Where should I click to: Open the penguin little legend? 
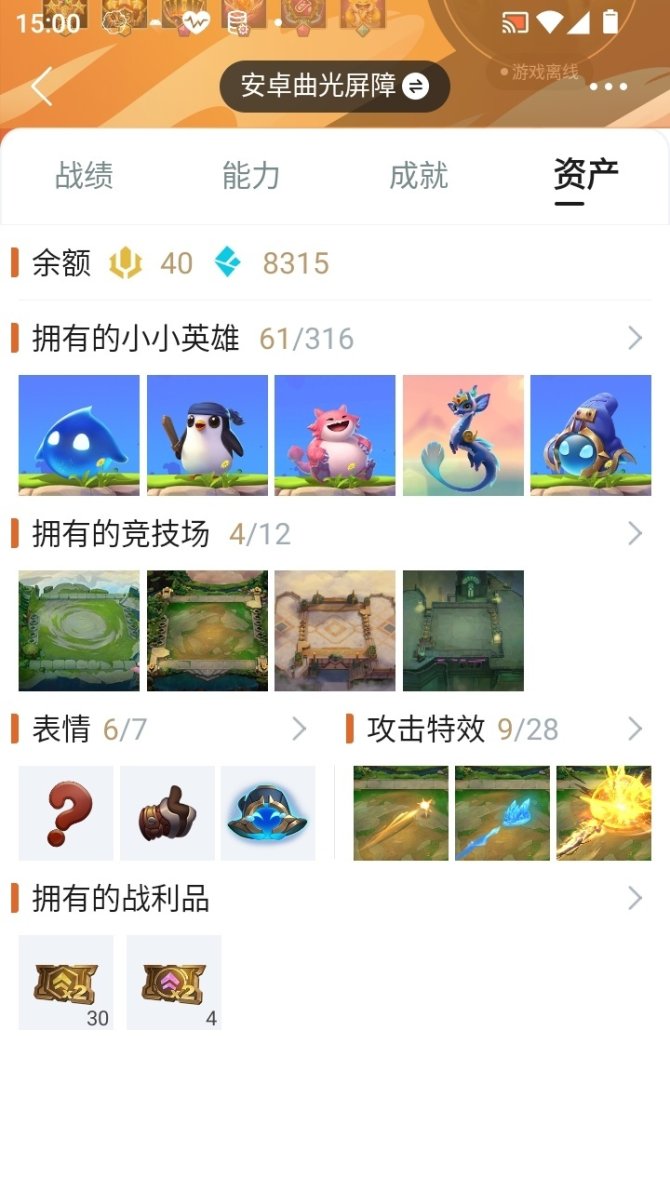[x=207, y=435]
